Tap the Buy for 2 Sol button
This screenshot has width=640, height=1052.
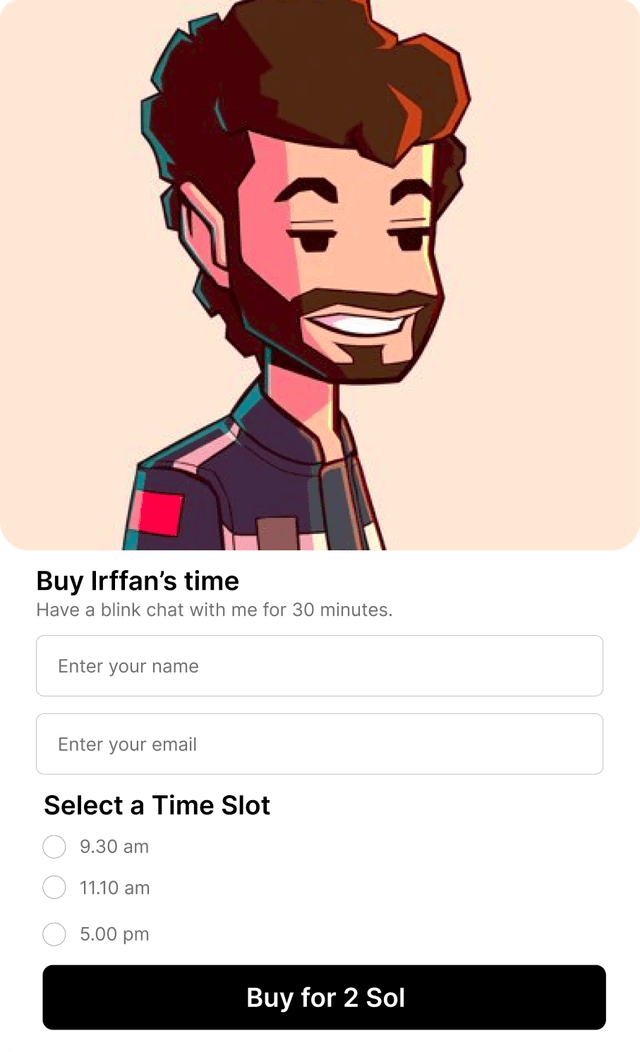click(x=324, y=997)
